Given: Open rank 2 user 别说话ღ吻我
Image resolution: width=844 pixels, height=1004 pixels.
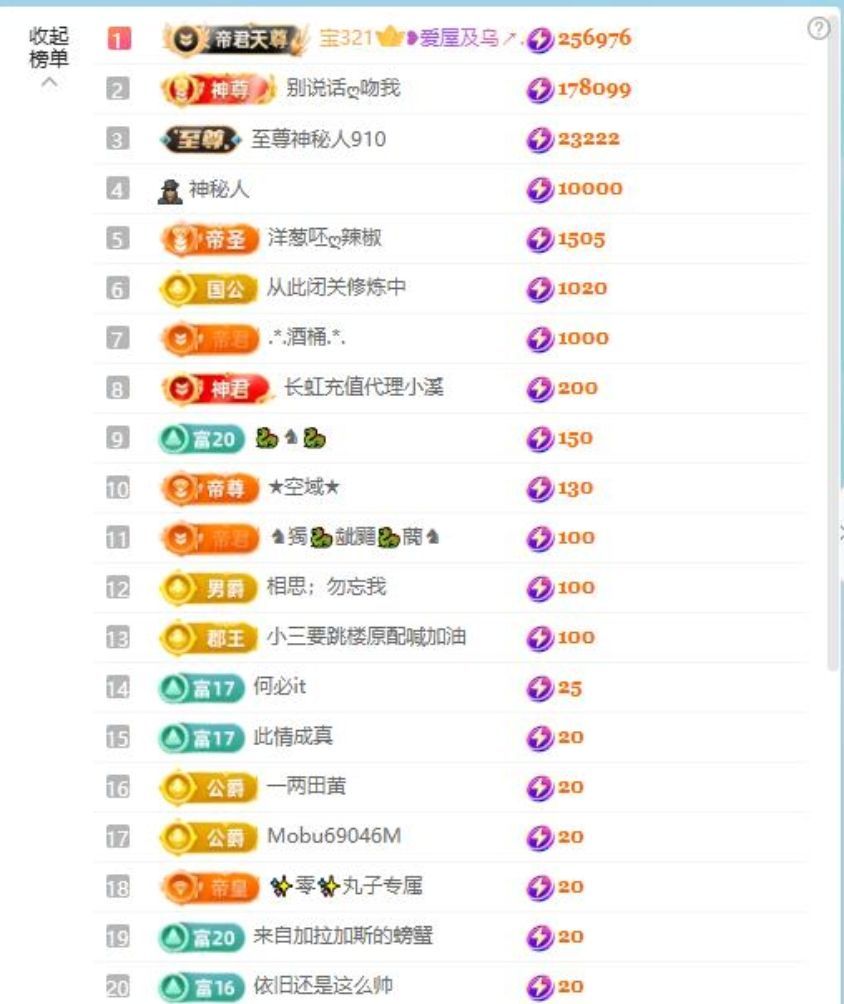Looking at the screenshot, I should coord(343,89).
